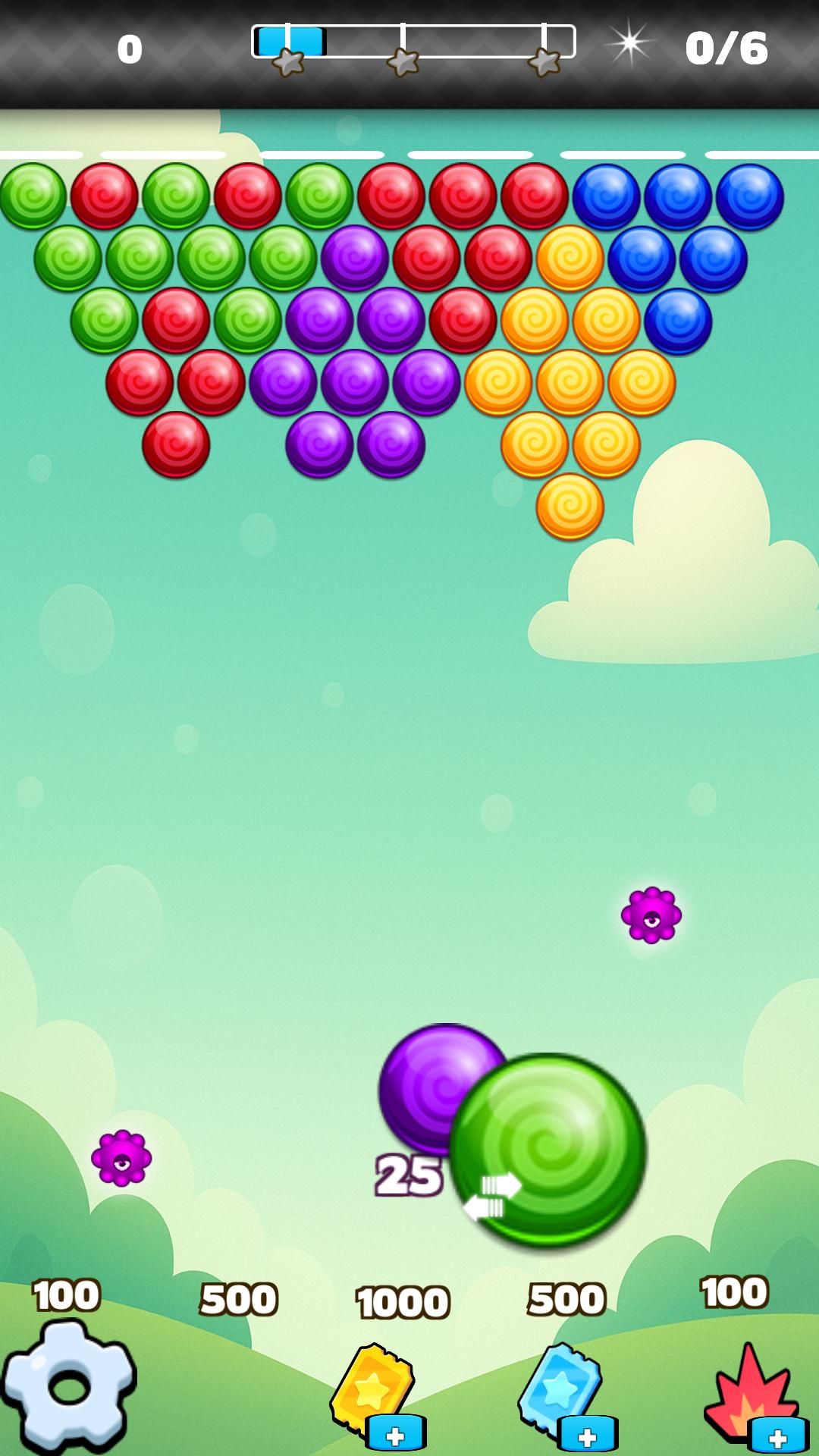Swap the green shooter bubble with purple
Viewport: 819px width, 1456px height.
click(493, 1196)
